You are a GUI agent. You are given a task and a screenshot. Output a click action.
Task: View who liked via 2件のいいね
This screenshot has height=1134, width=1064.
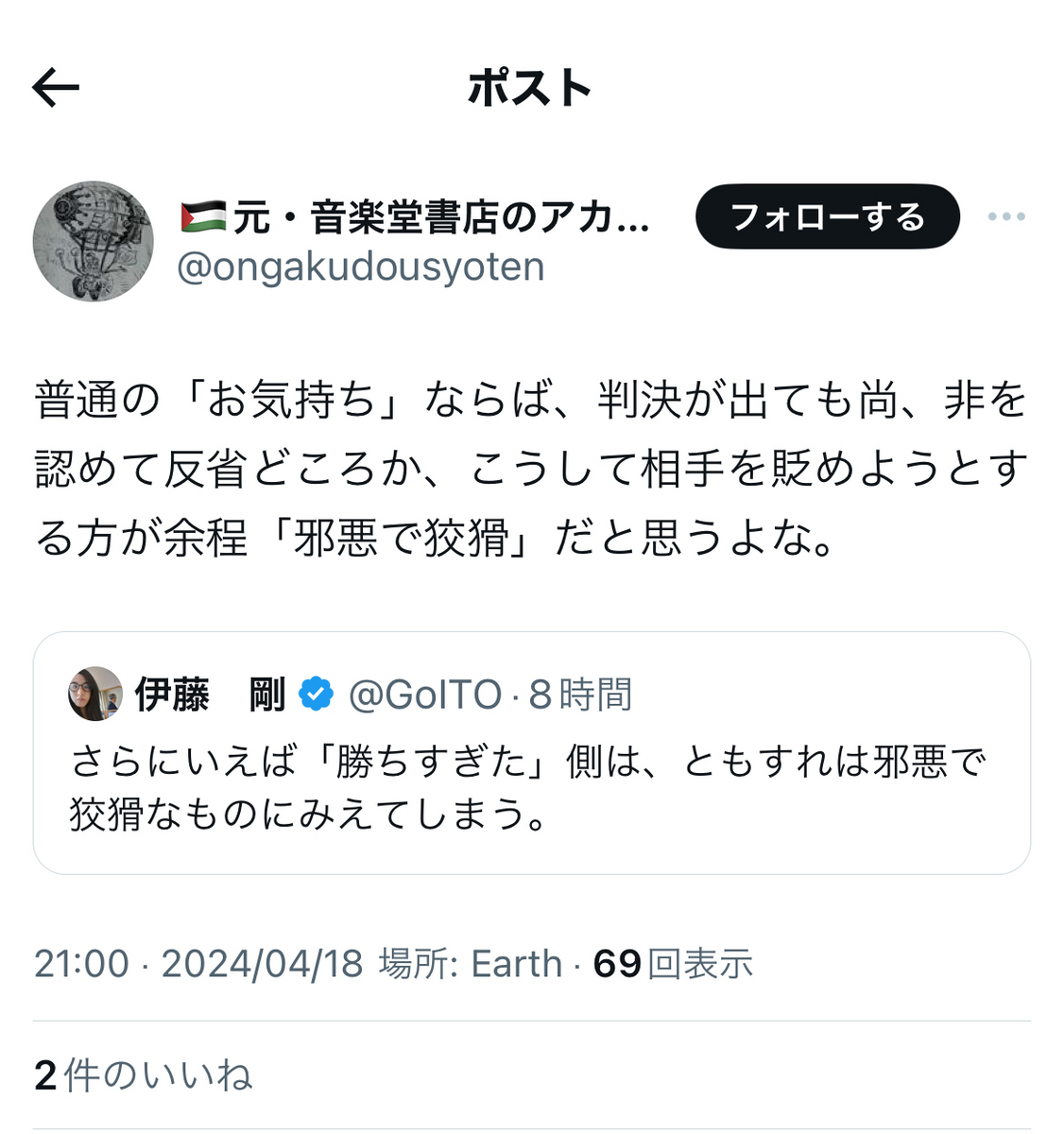click(x=144, y=1075)
